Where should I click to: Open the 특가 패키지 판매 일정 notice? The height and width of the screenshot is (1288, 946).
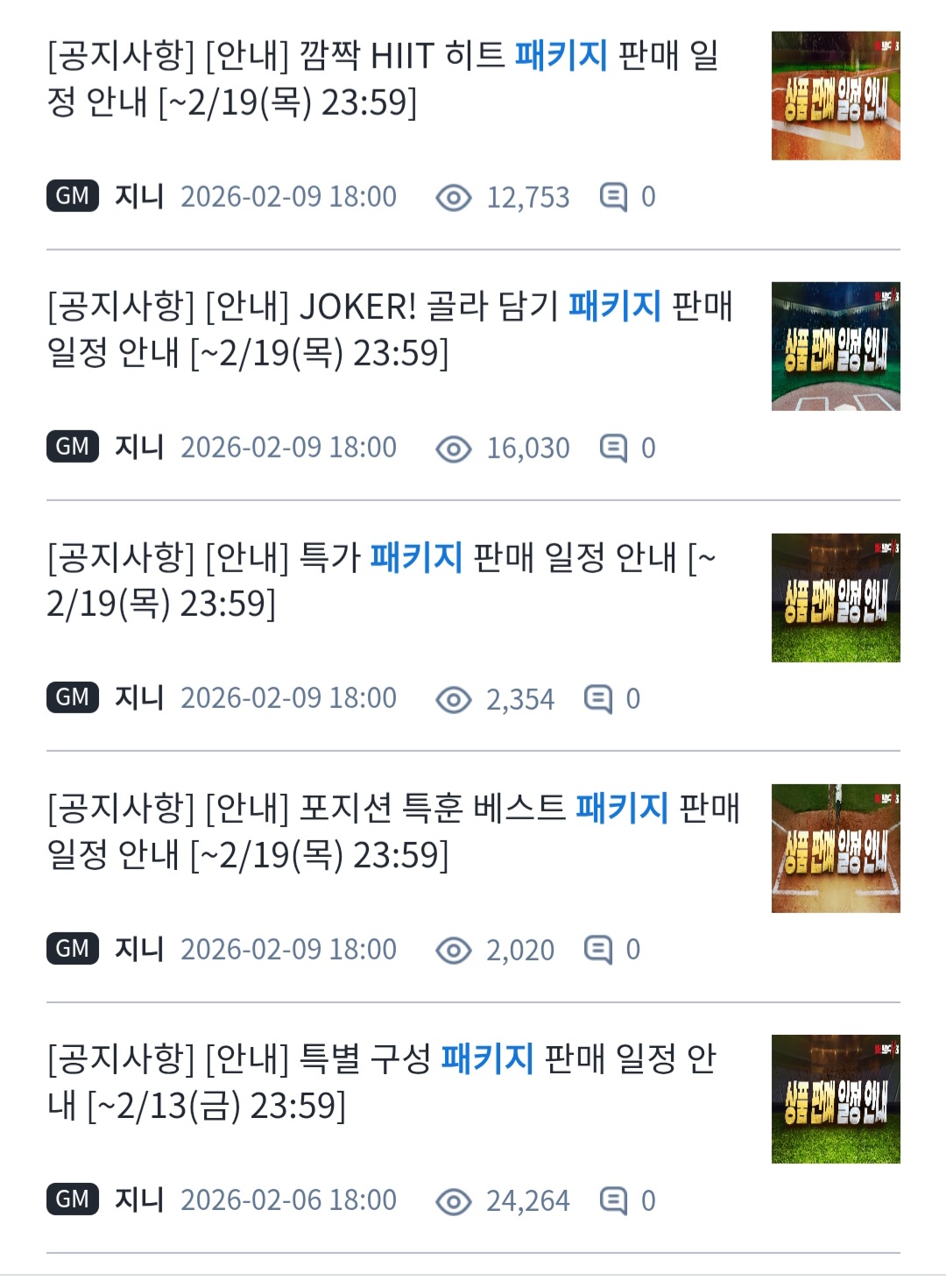pos(382,580)
